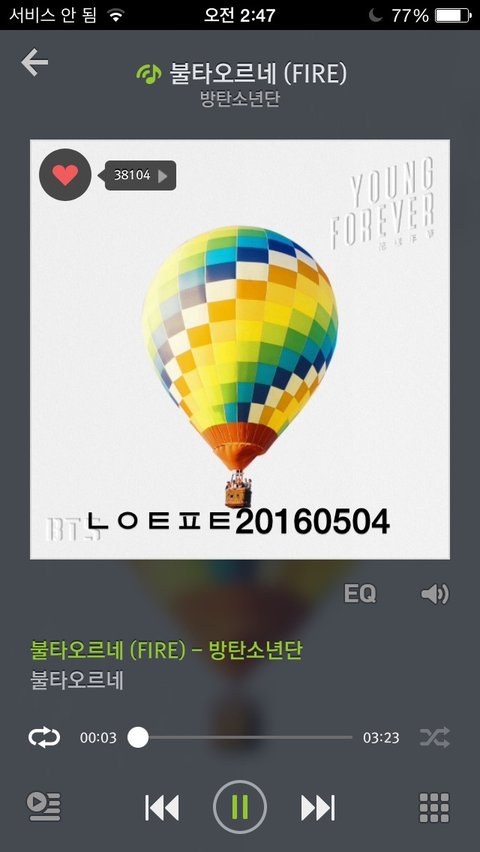
Task: Open the grid menu icon
Action: pos(434,807)
